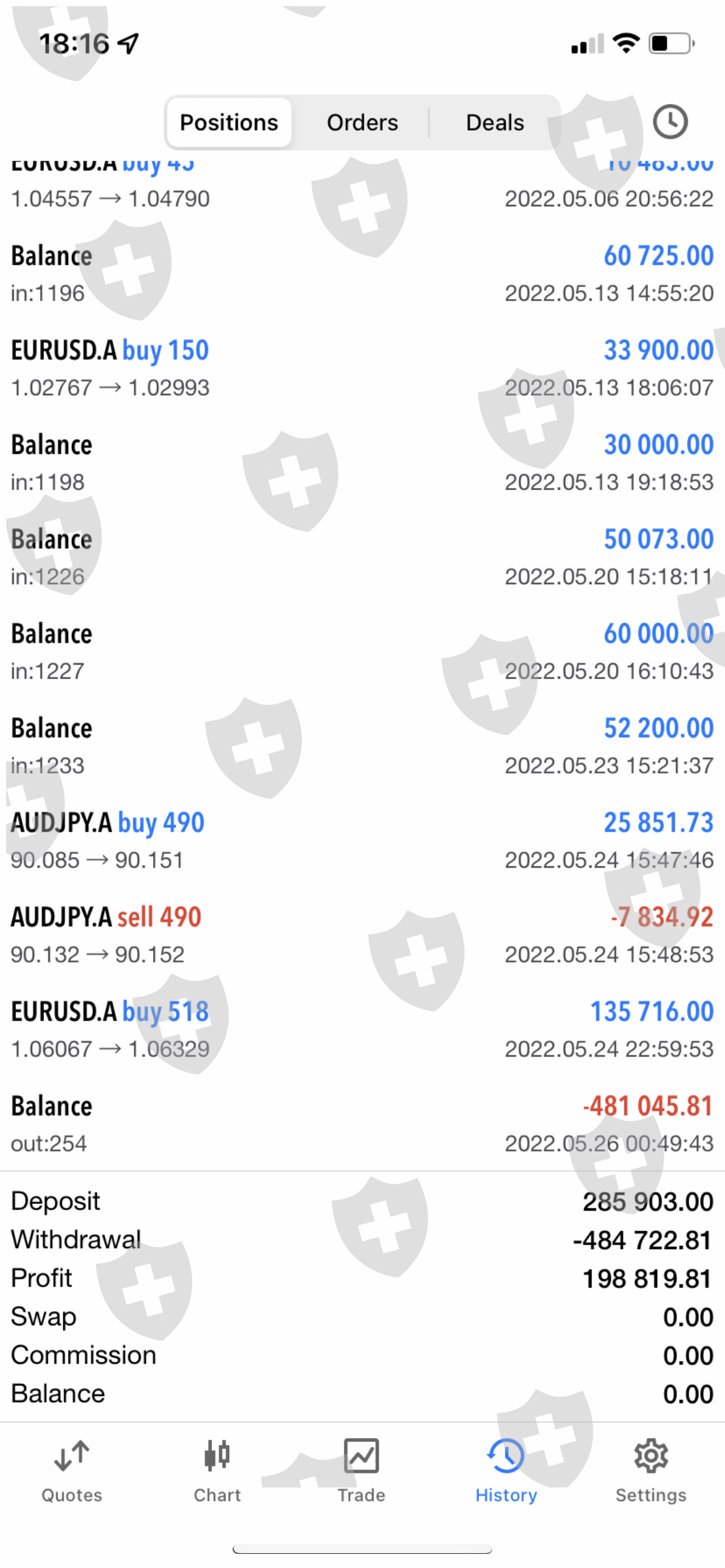Open the Balance entry in:1196
725x1568 pixels.
(362, 274)
